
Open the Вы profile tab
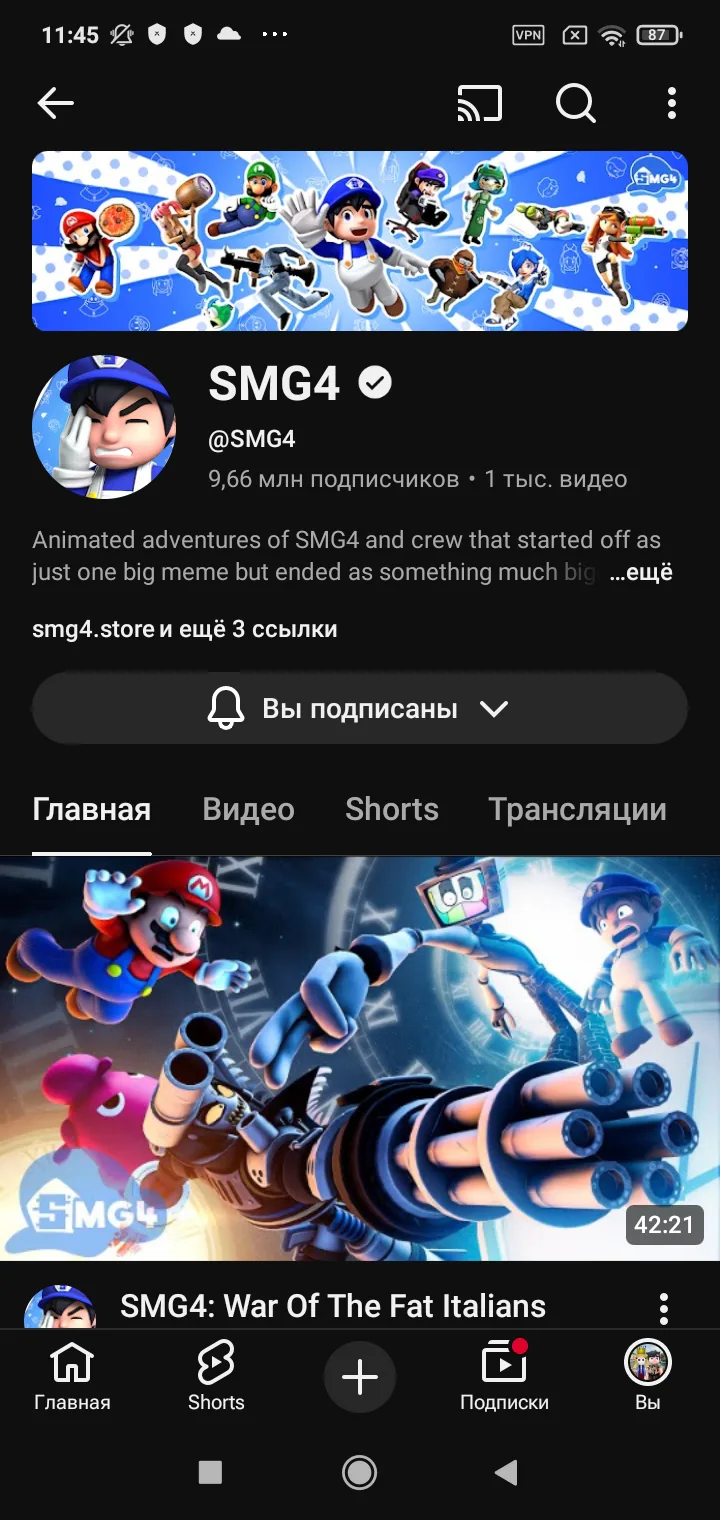point(647,1377)
